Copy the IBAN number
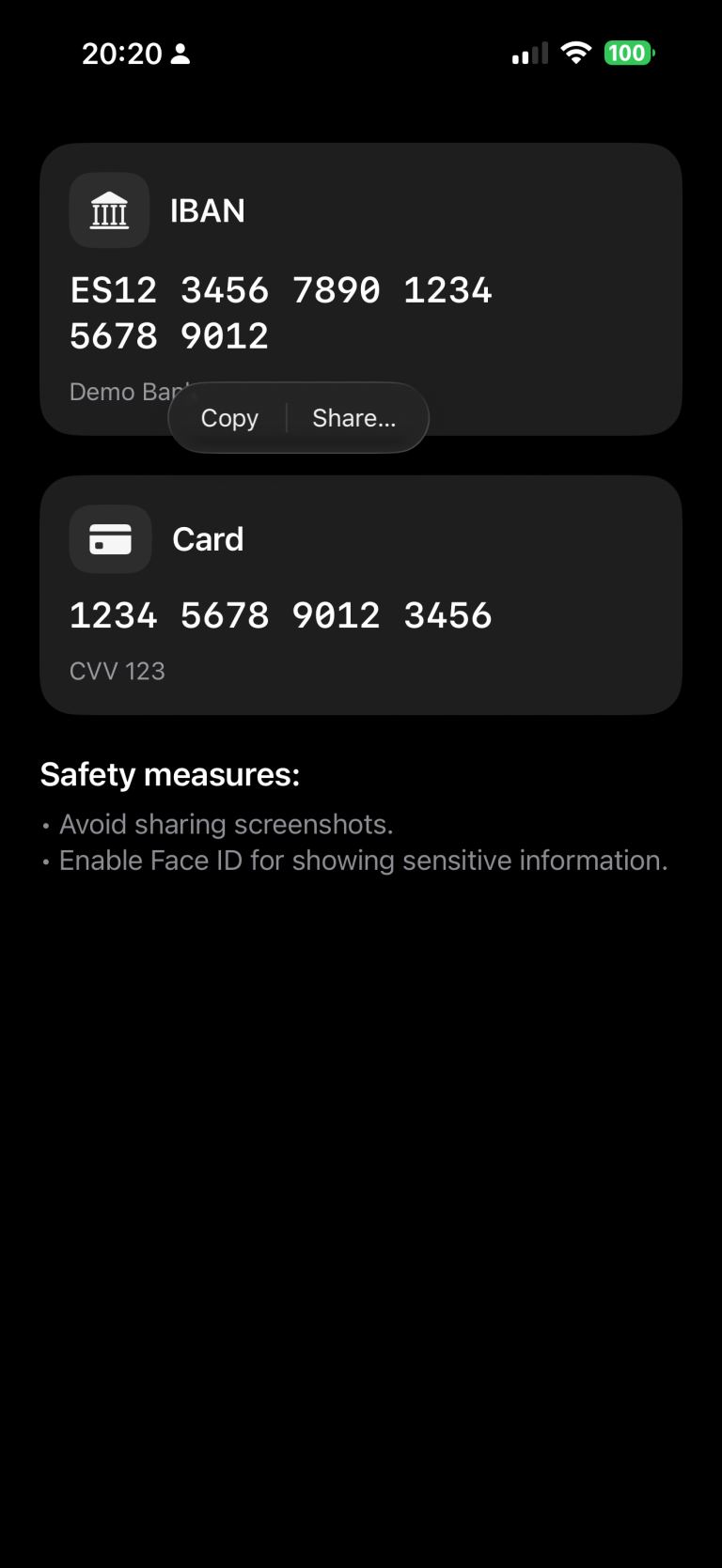This screenshot has width=722, height=1568. point(229,418)
